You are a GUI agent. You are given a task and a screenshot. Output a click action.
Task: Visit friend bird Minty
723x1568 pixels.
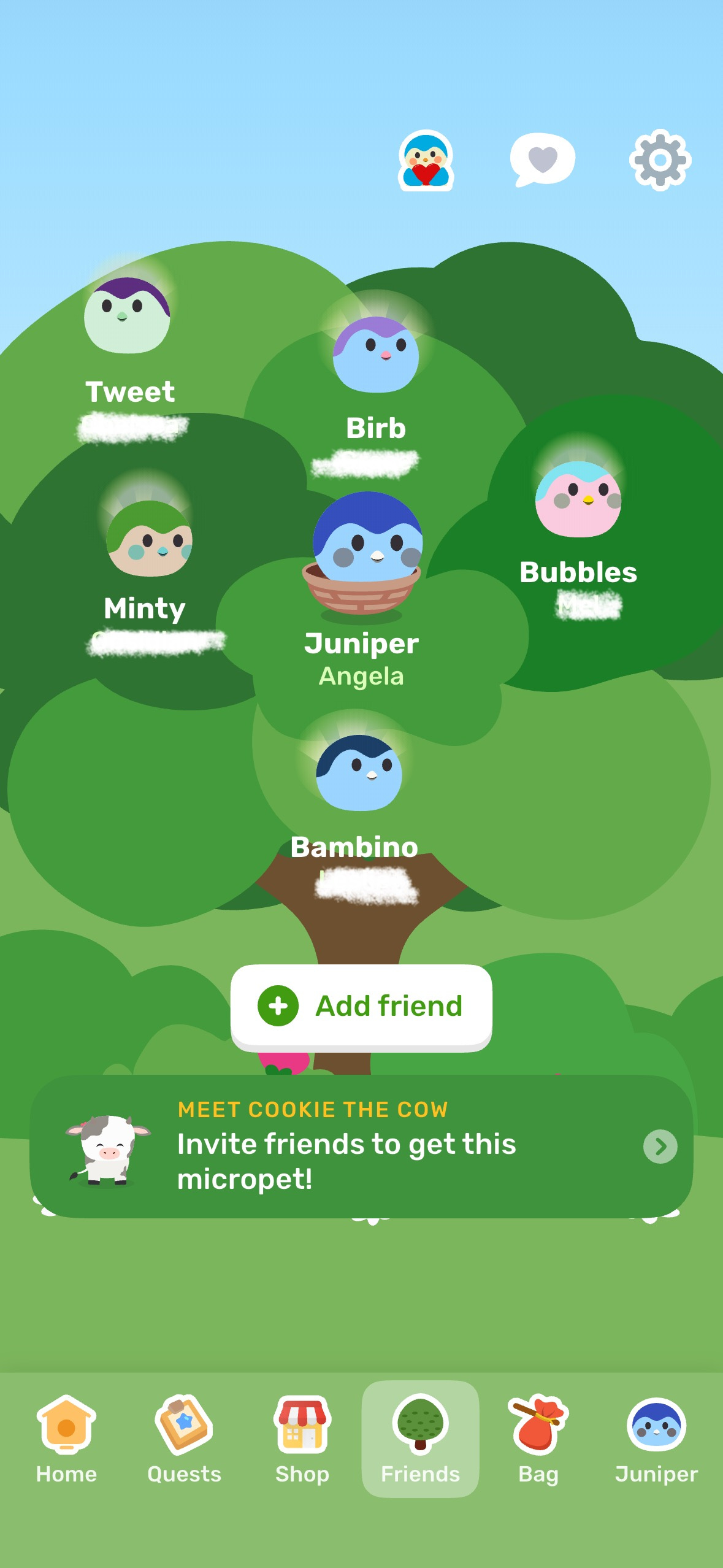click(149, 539)
